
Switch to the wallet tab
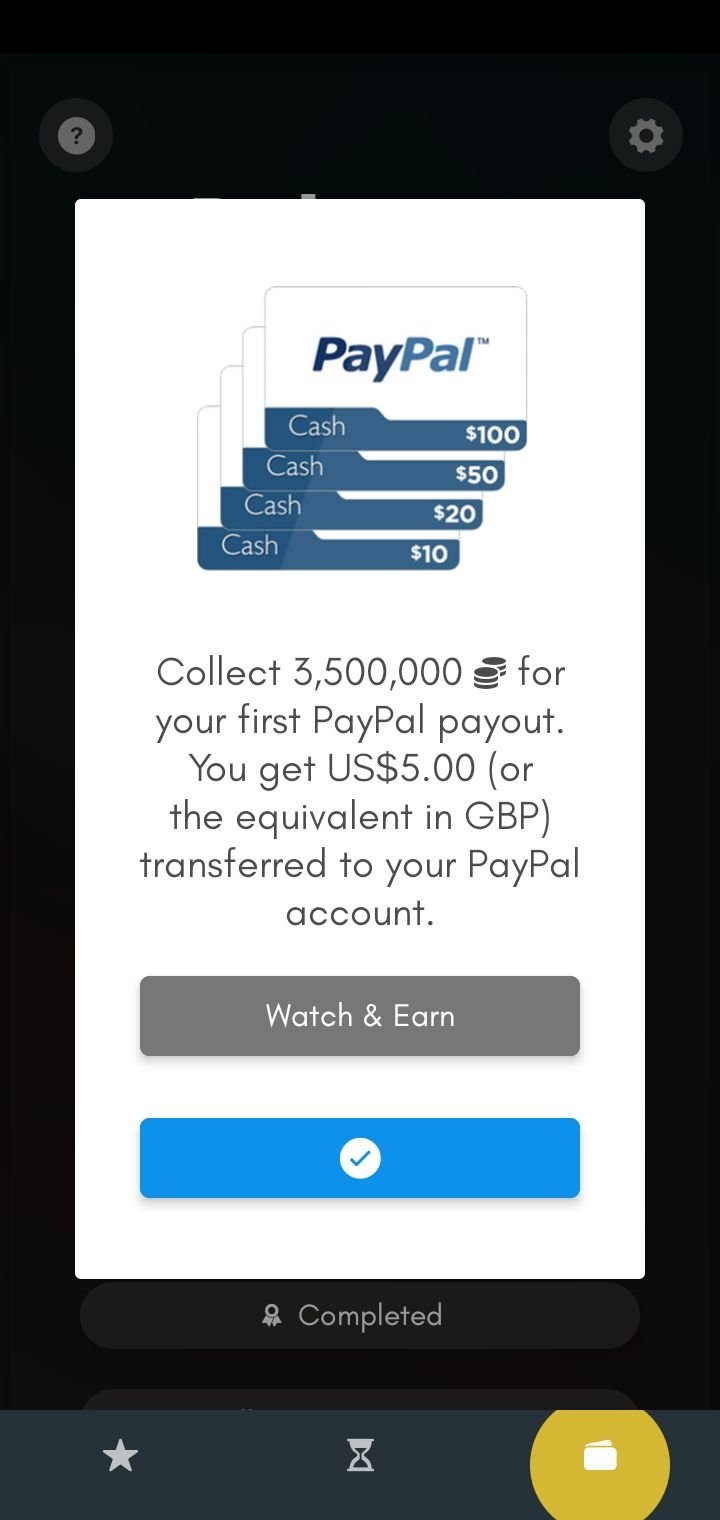click(600, 1457)
